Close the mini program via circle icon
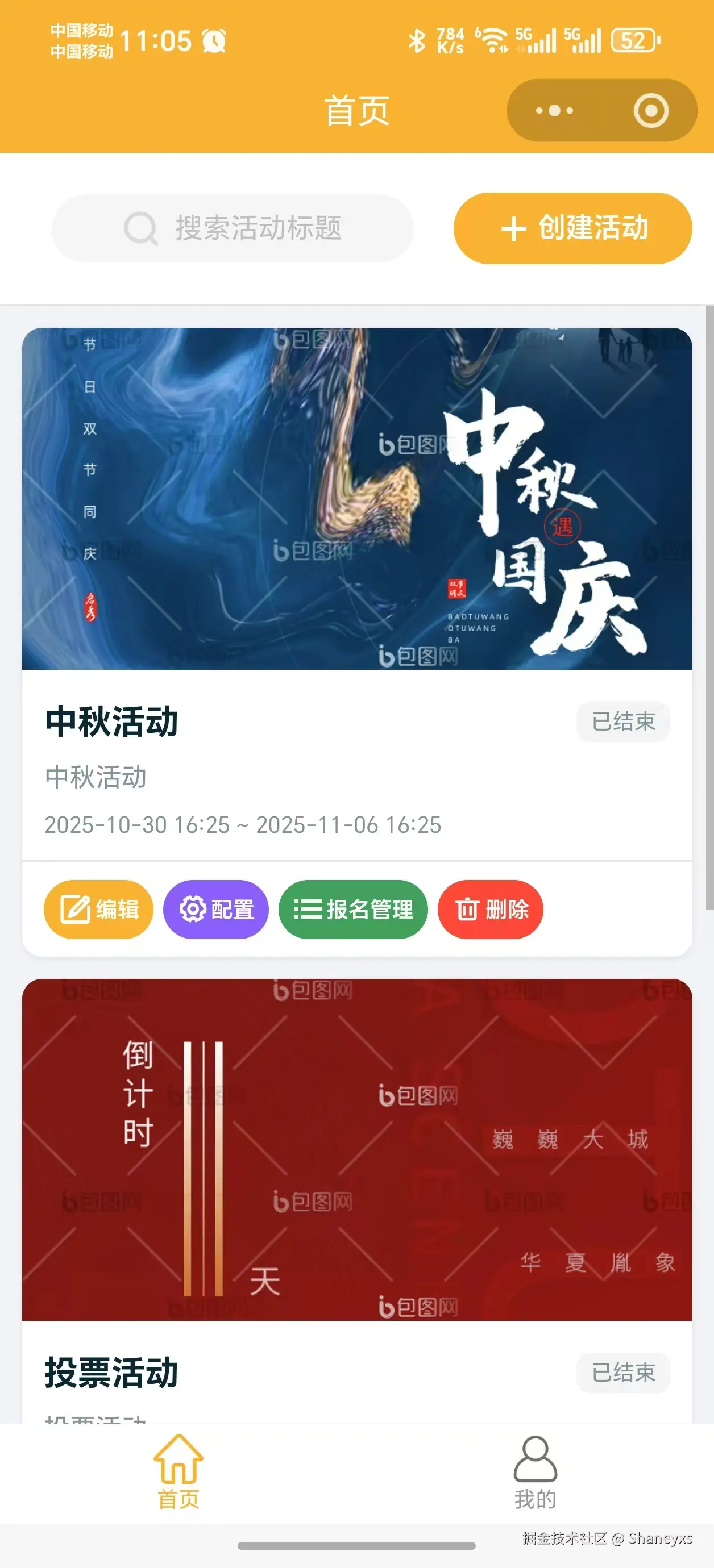714x1568 pixels. point(651,111)
